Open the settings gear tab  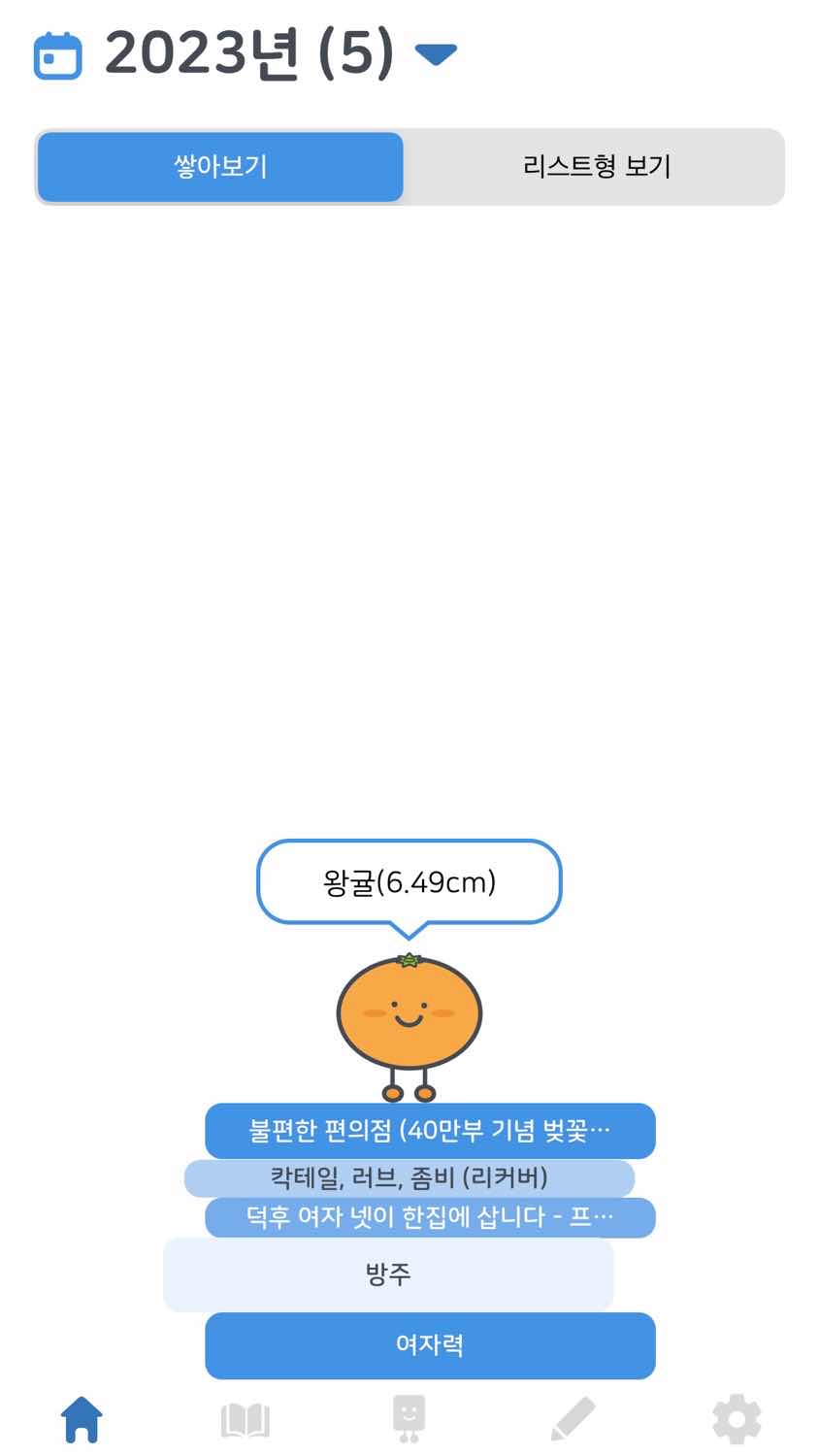pos(737,1420)
